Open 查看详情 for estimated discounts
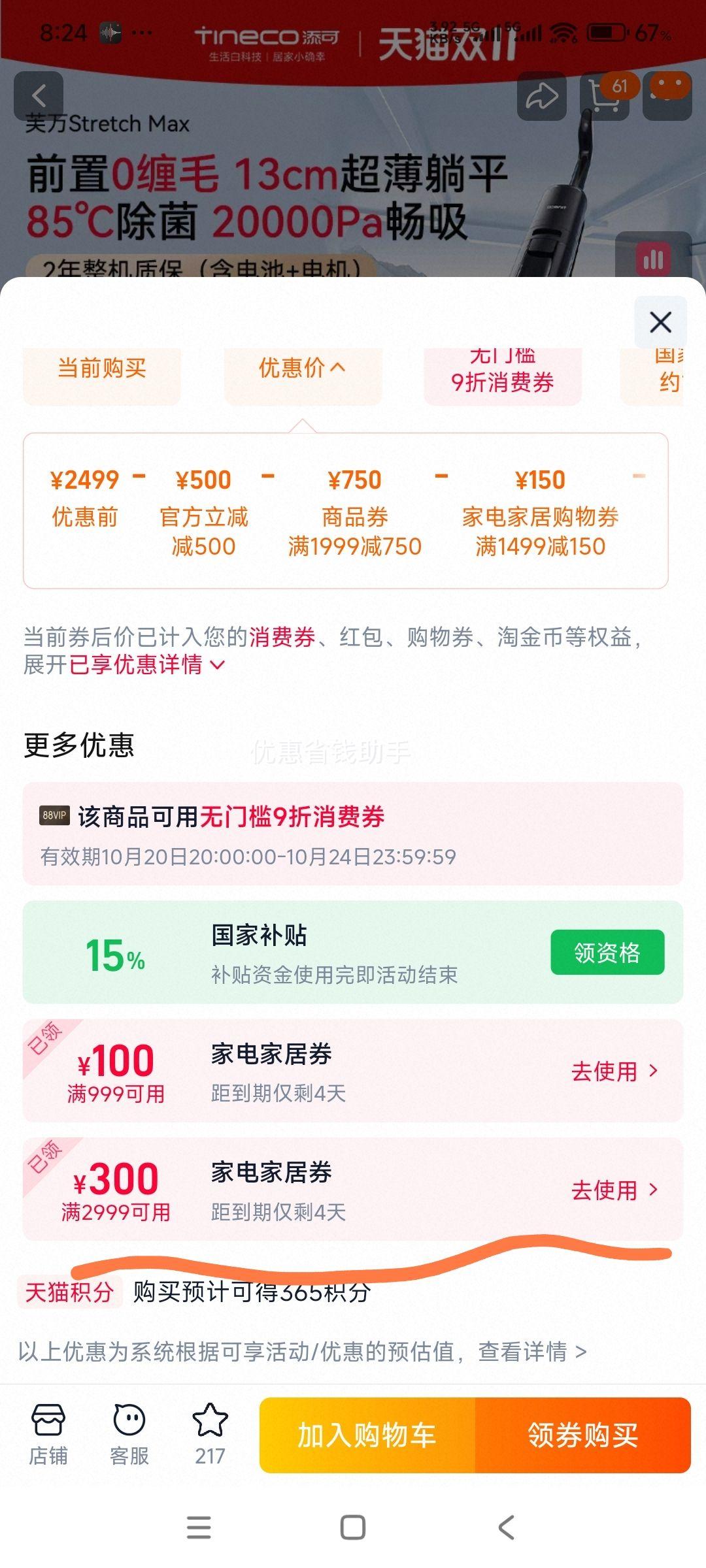Image resolution: width=706 pixels, height=1568 pixels. [532, 1351]
